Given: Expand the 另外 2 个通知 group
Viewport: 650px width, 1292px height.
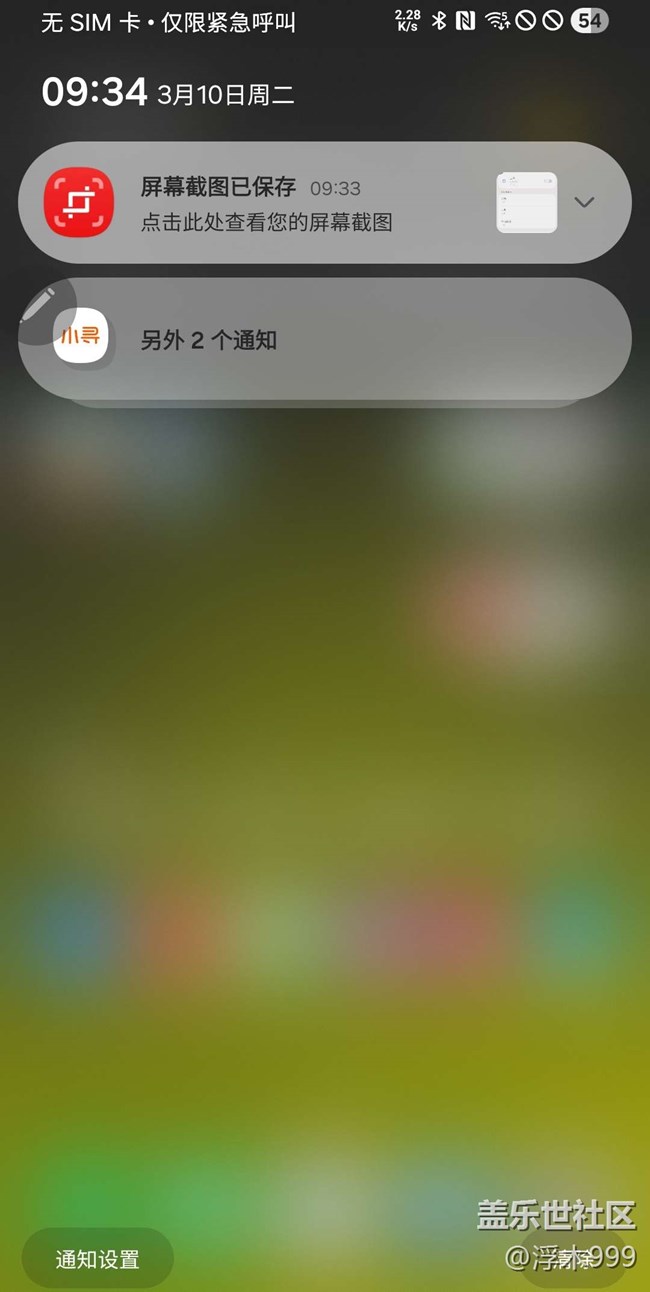Looking at the screenshot, I should [x=330, y=341].
